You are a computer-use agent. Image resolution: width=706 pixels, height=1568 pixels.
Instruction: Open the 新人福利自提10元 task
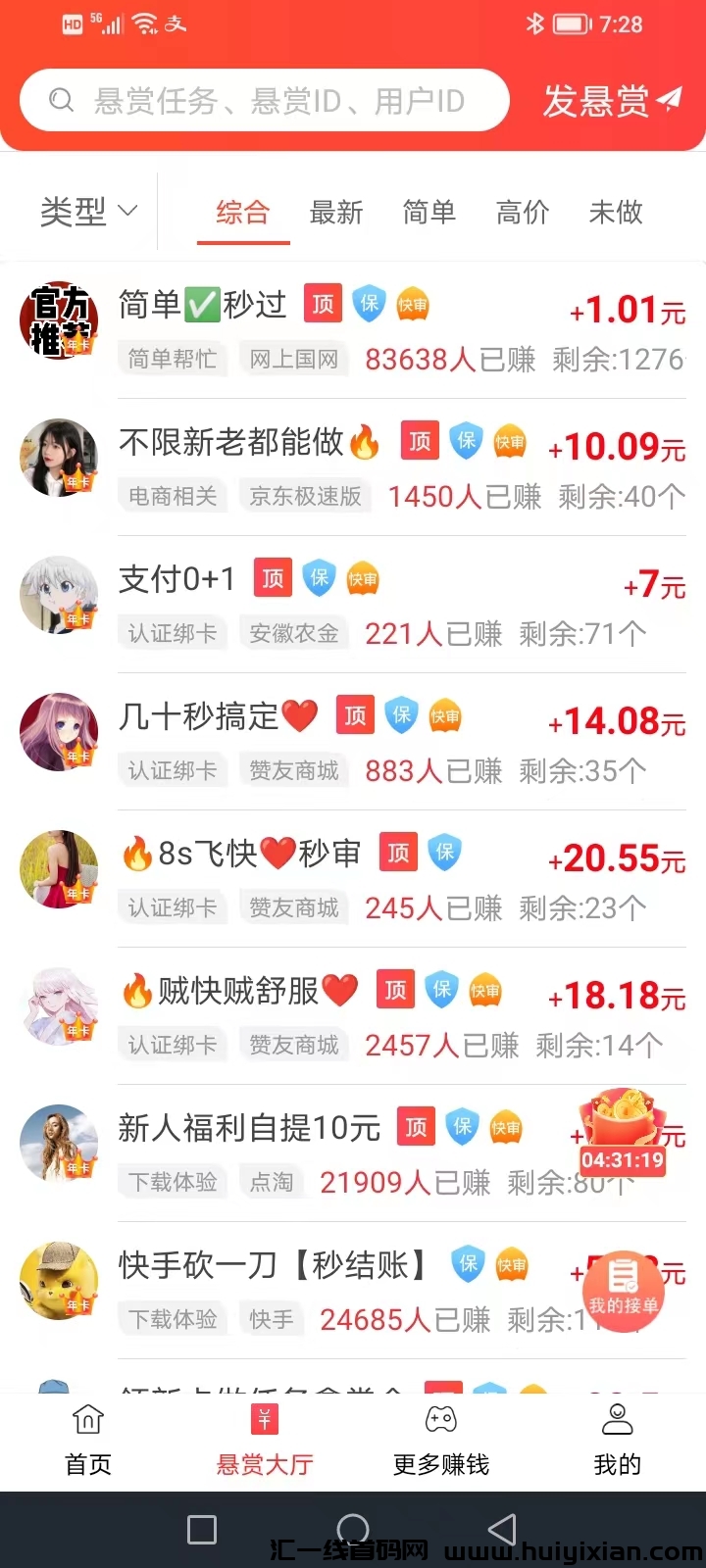(x=250, y=1127)
